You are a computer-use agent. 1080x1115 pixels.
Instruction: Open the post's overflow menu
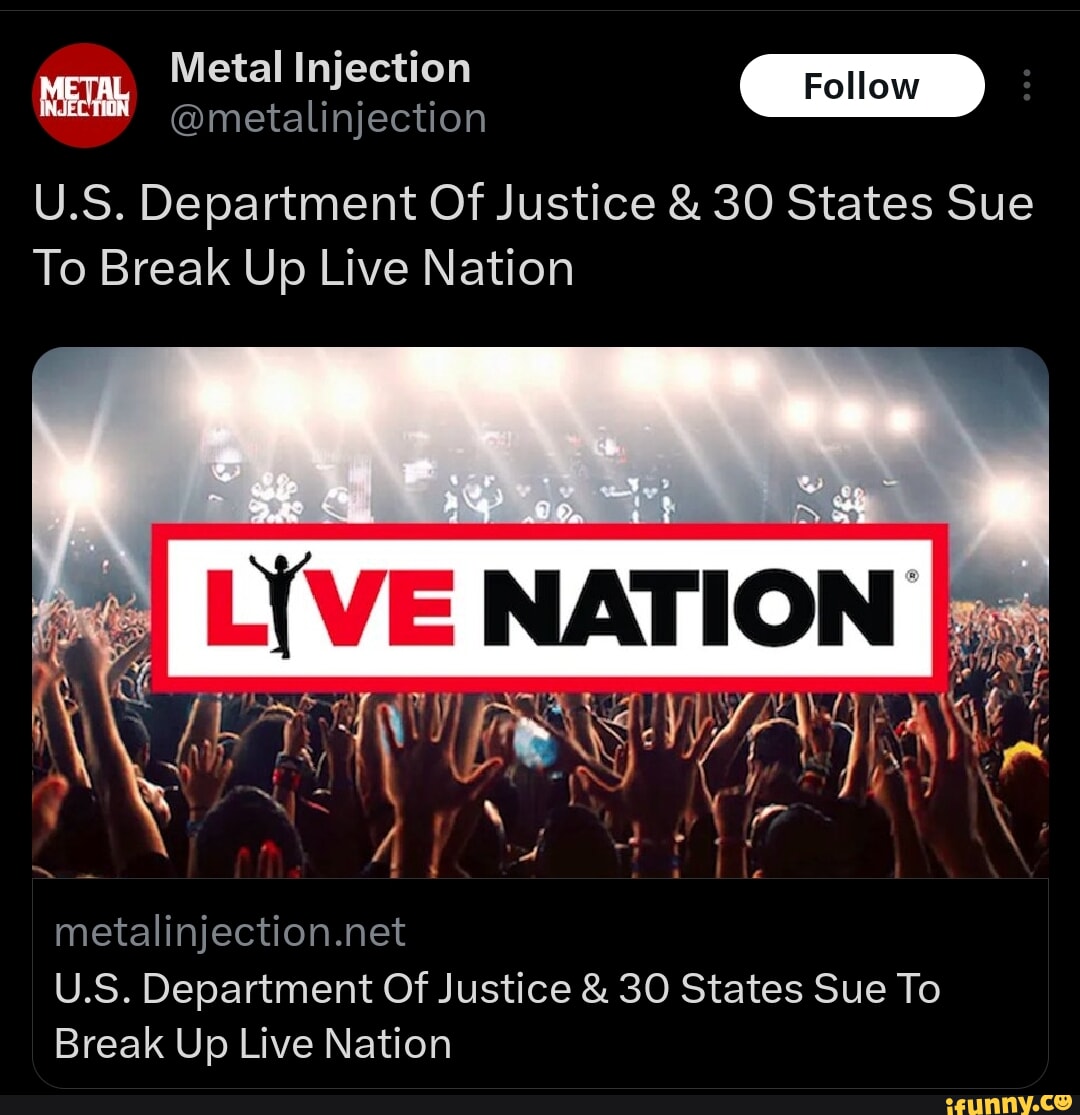1027,86
